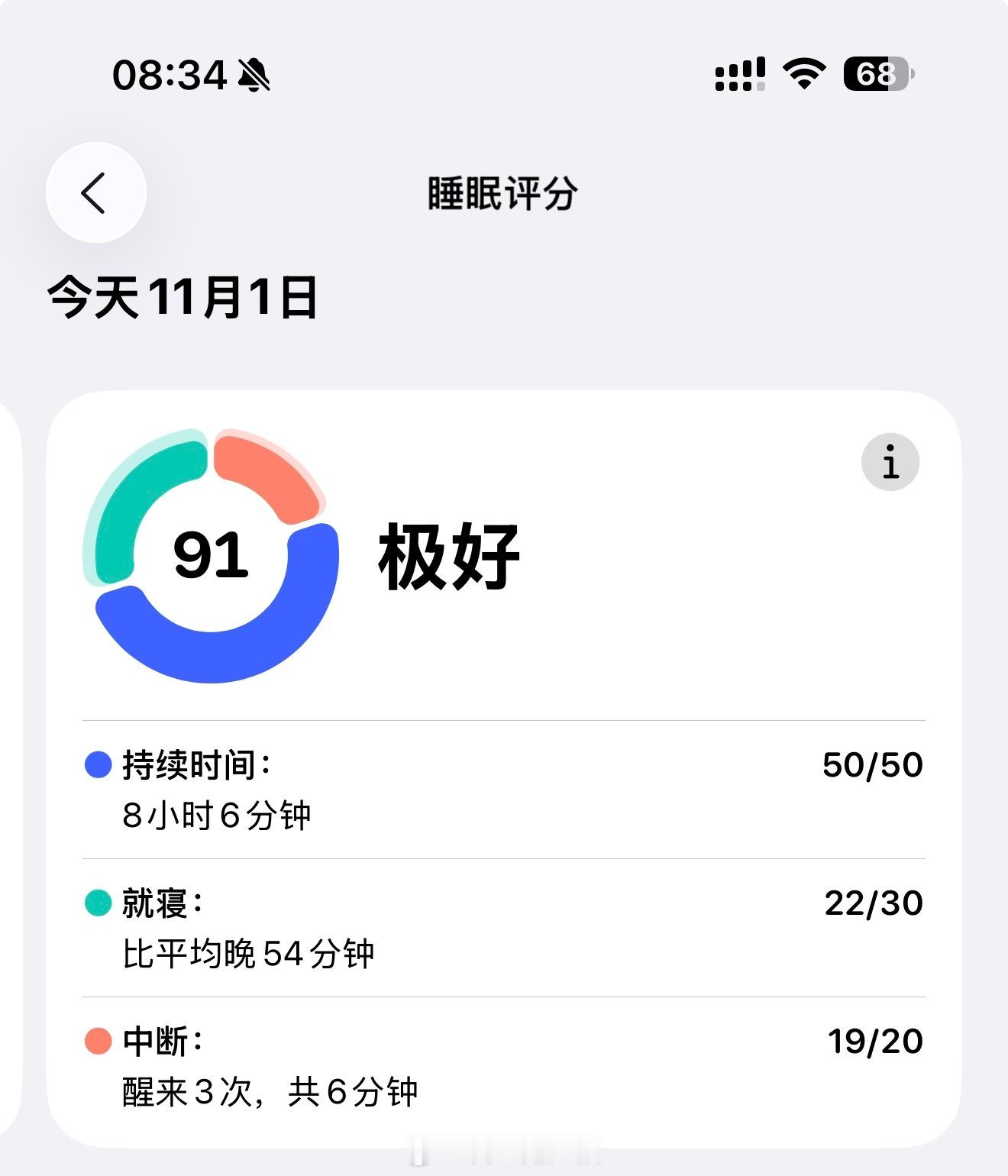Tap the back chevron to leave sleep score

pyautogui.click(x=95, y=193)
